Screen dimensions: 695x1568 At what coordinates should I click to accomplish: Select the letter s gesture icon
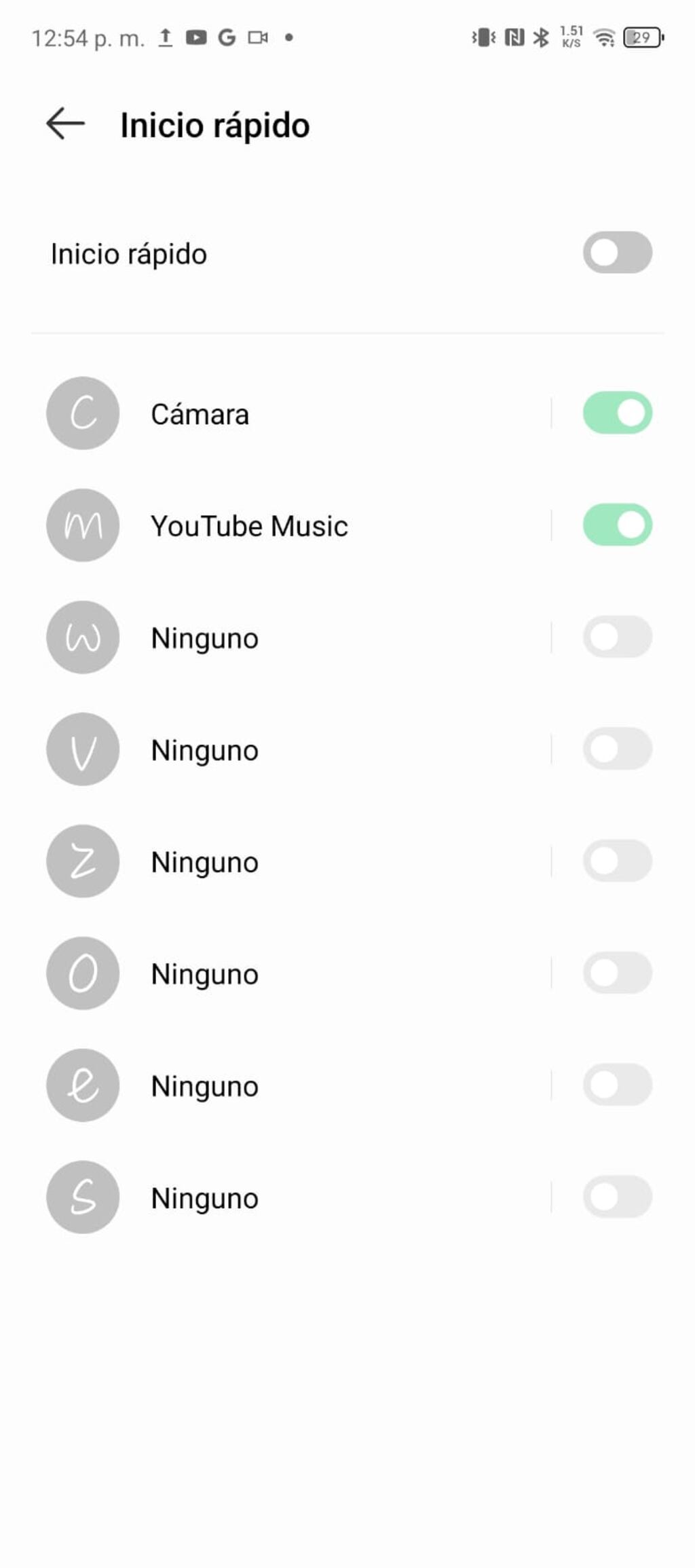(x=82, y=1197)
